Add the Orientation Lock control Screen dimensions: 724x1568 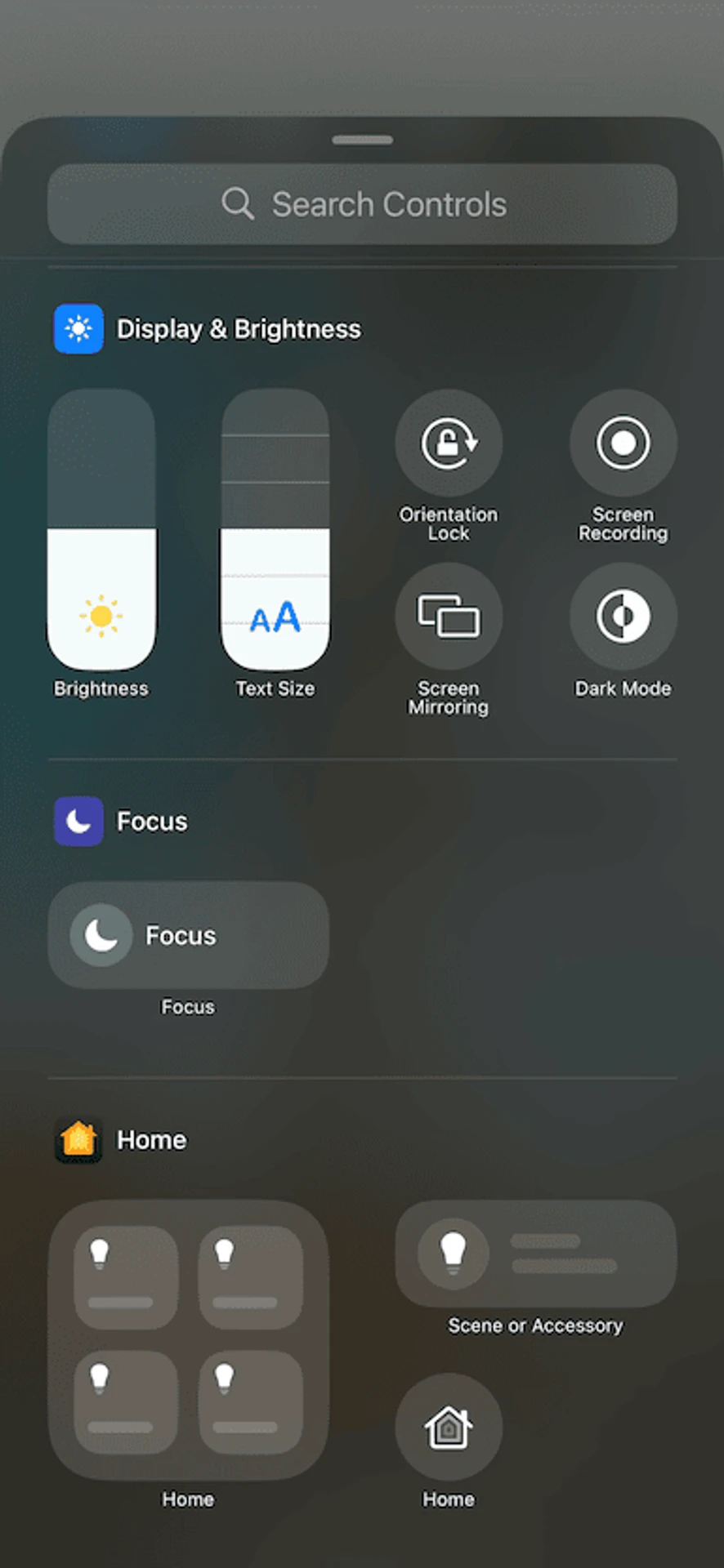pyautogui.click(x=449, y=443)
